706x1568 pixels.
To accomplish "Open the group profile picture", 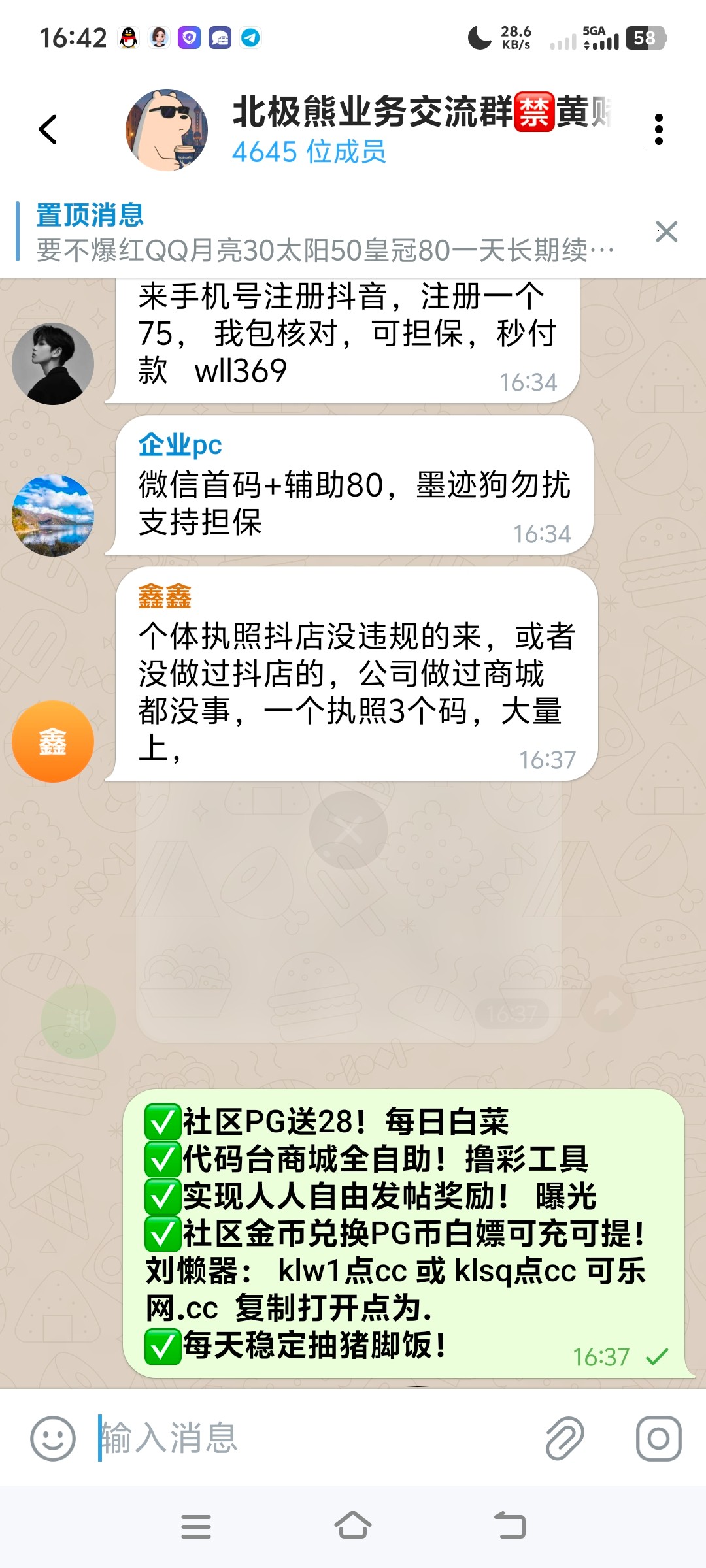I will pyautogui.click(x=167, y=129).
